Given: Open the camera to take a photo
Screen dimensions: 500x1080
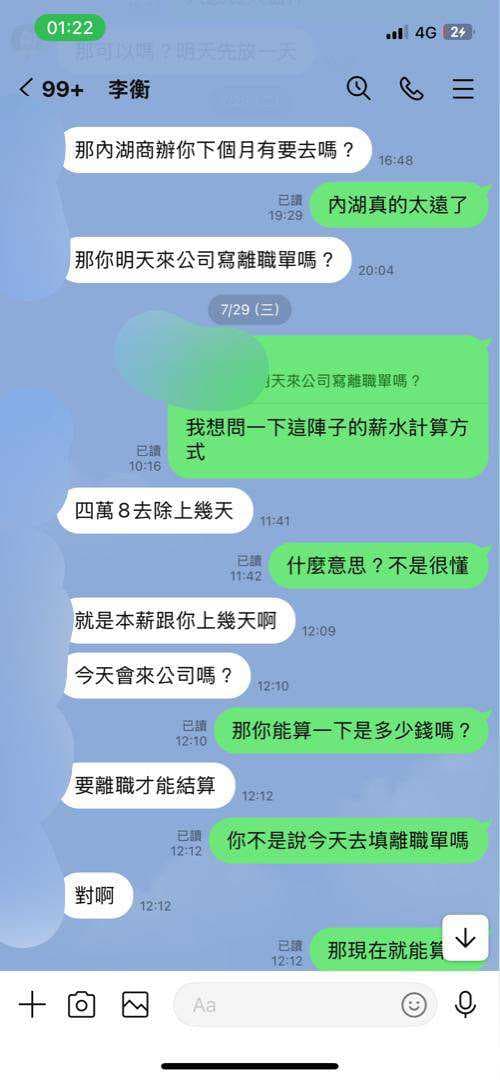Looking at the screenshot, I should click(81, 1006).
